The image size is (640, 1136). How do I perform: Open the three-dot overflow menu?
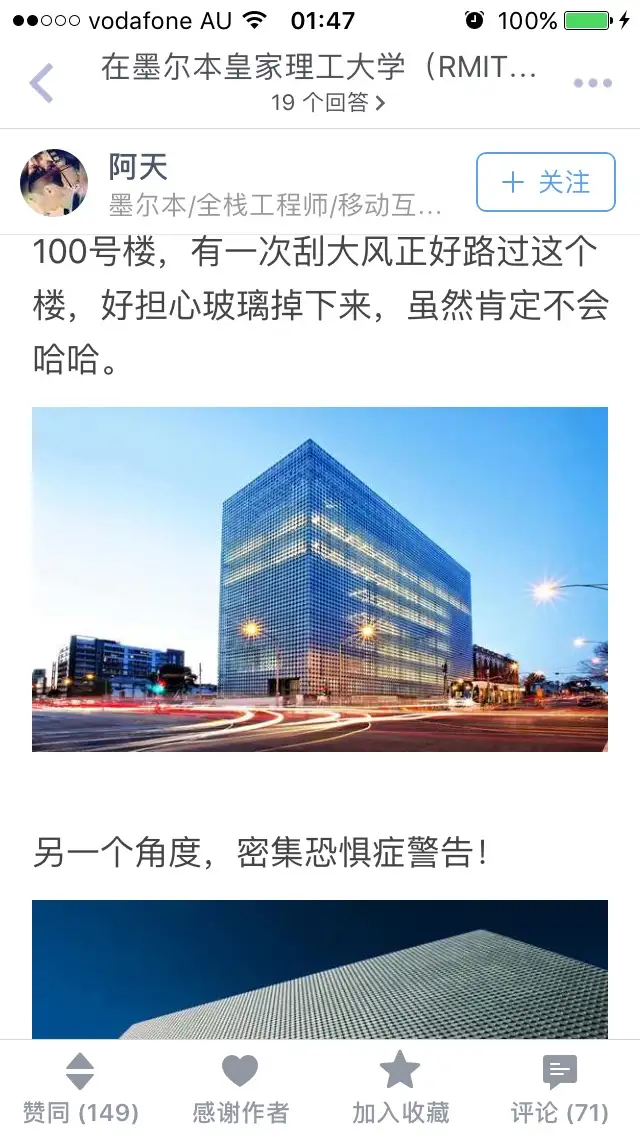click(x=592, y=83)
